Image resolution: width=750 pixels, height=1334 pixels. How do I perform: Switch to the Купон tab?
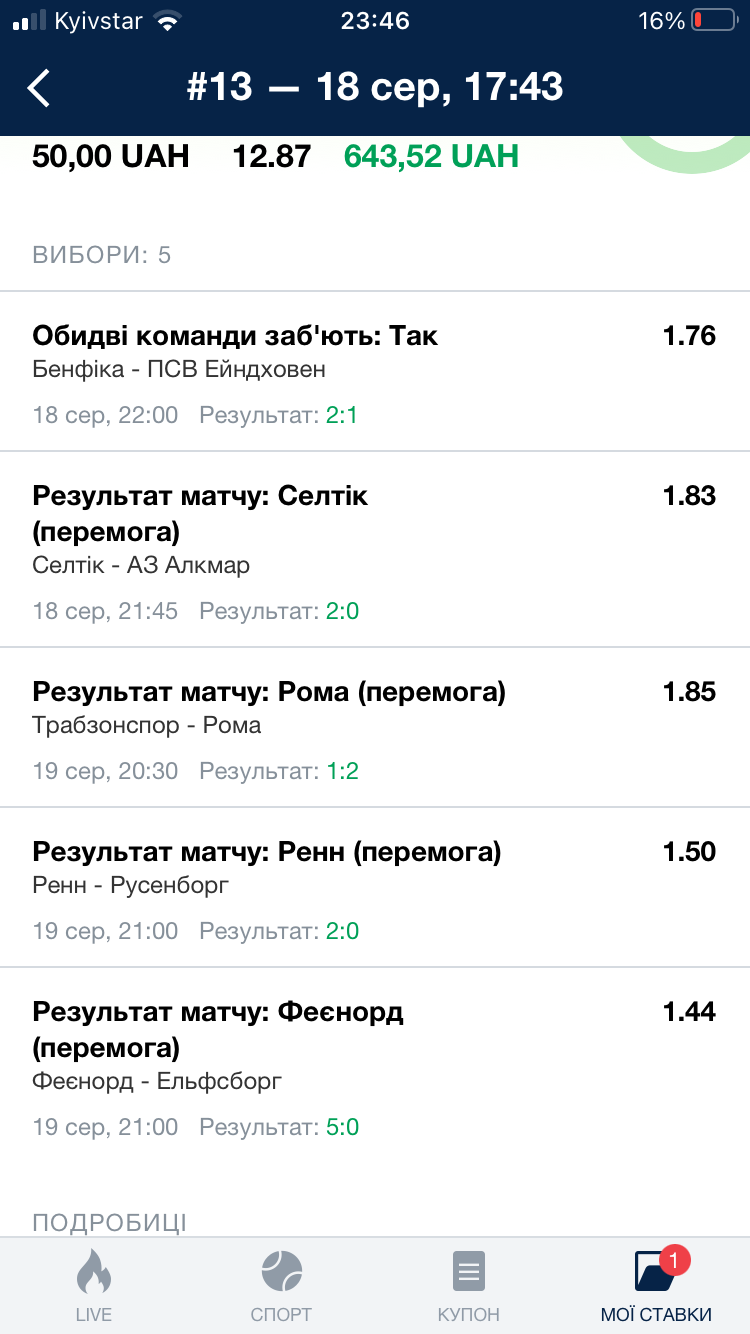(469, 1286)
